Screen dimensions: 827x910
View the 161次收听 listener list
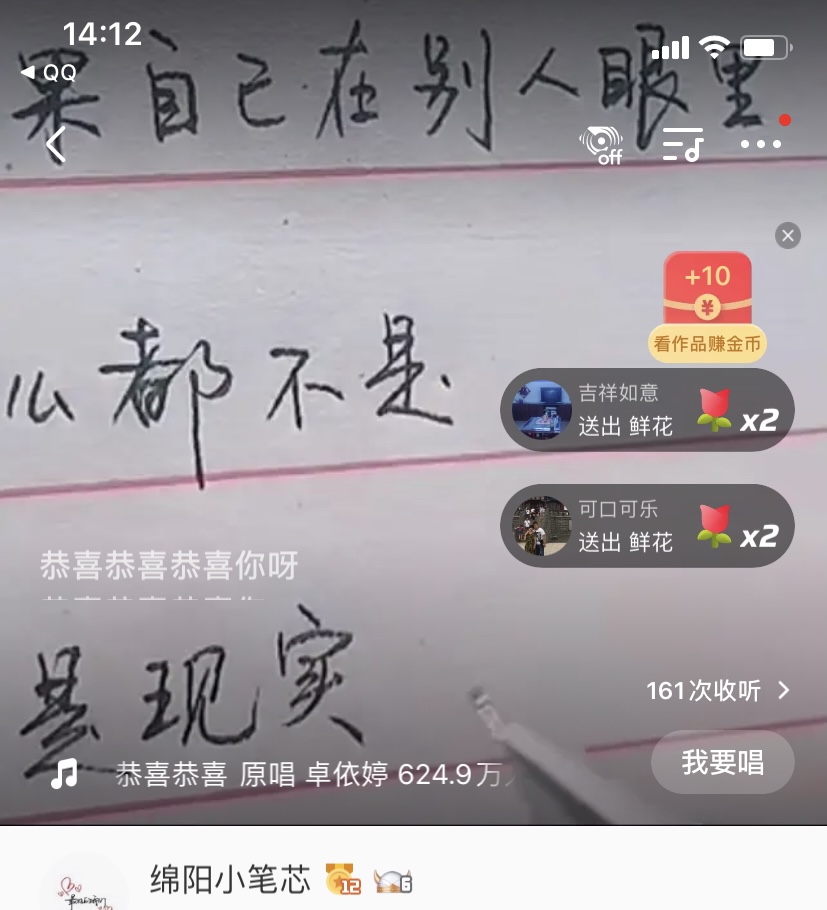(x=717, y=690)
